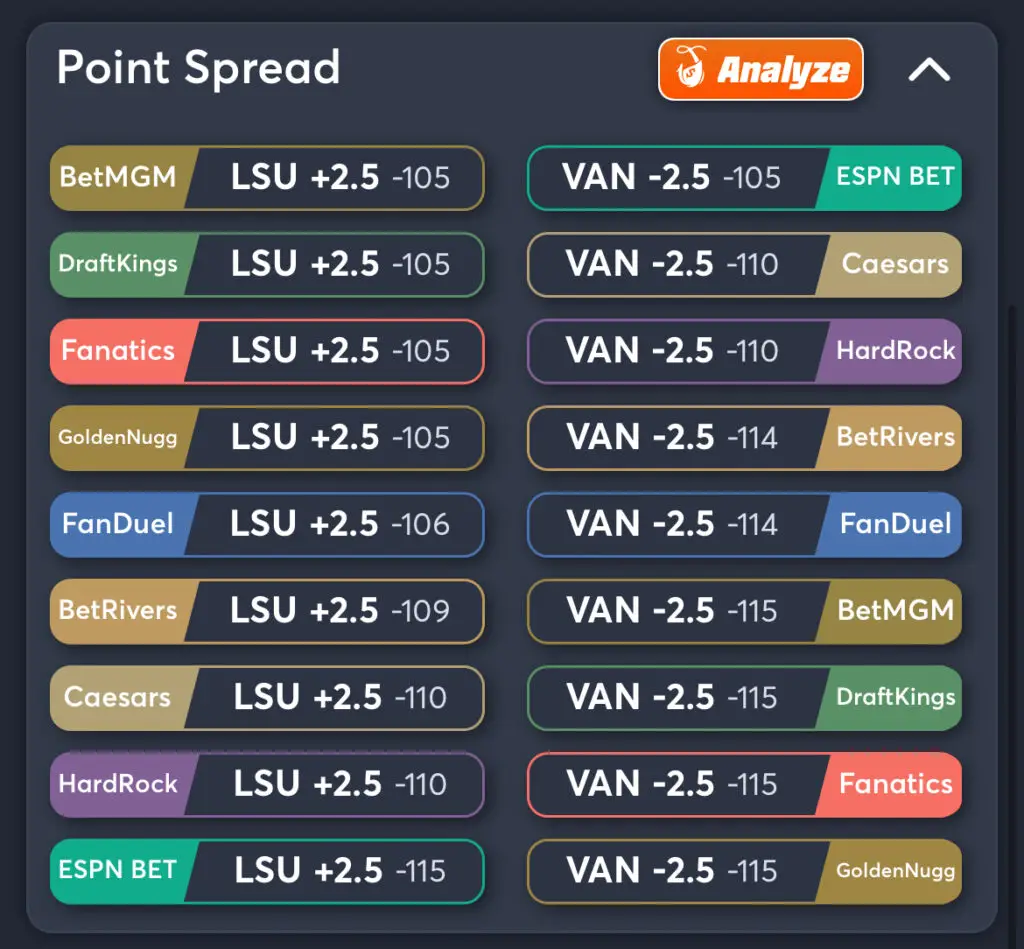Tap DraftKings VAN -2.5 -115 line
The image size is (1024, 949).
click(x=744, y=697)
